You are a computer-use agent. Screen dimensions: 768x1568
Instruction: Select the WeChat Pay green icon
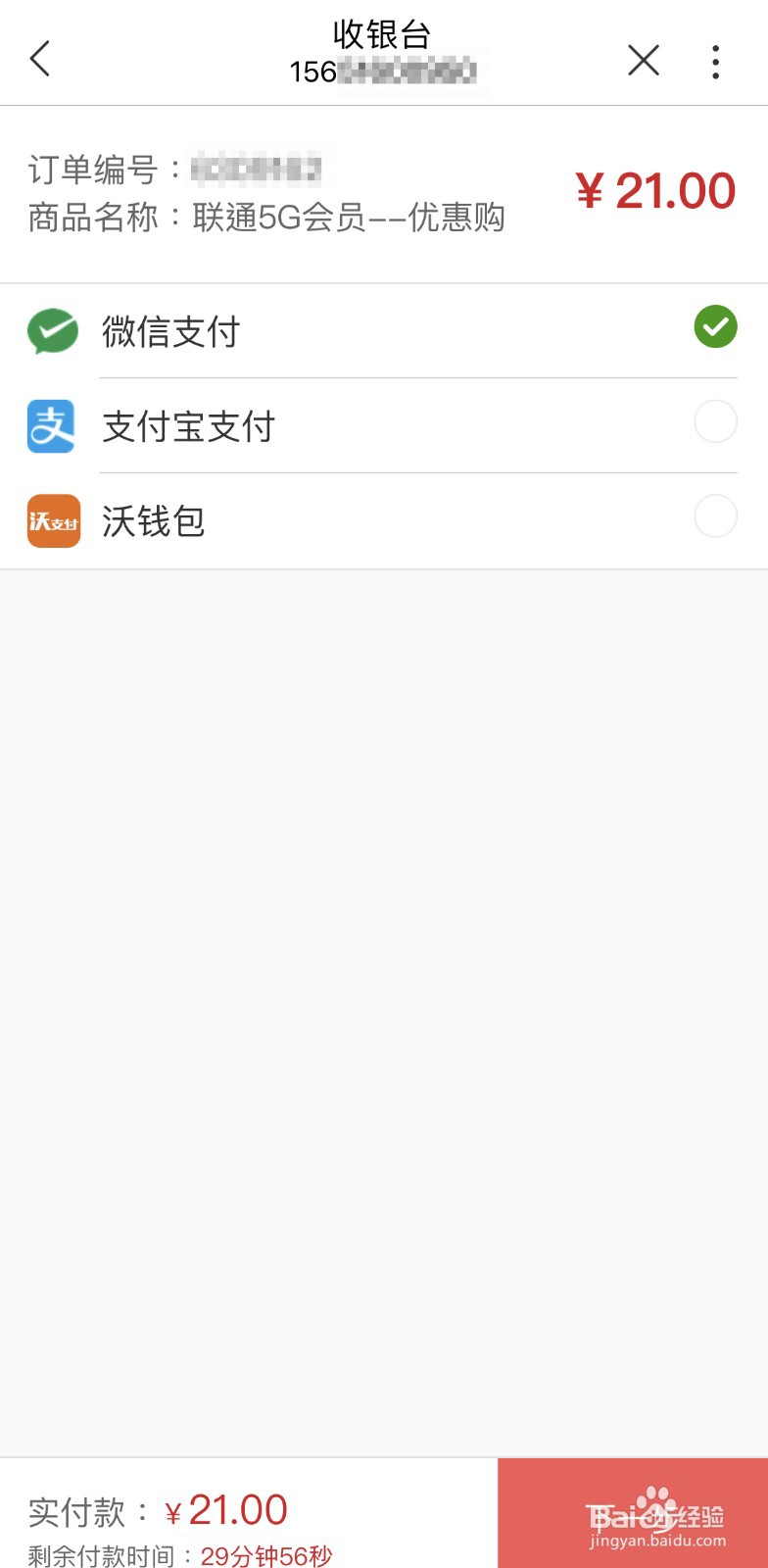point(53,331)
